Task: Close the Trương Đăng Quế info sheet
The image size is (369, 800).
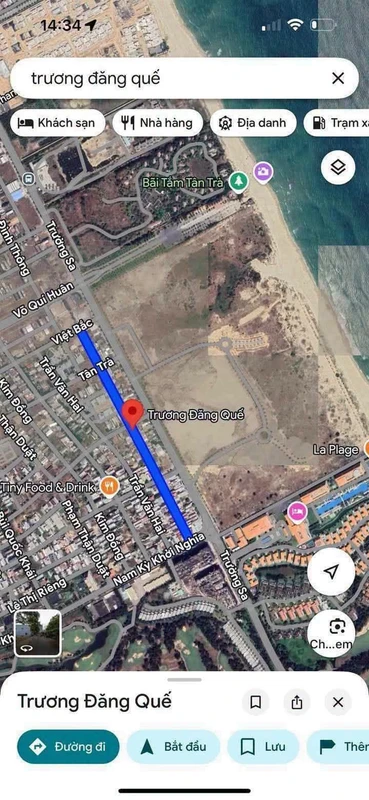Action: coord(338,703)
